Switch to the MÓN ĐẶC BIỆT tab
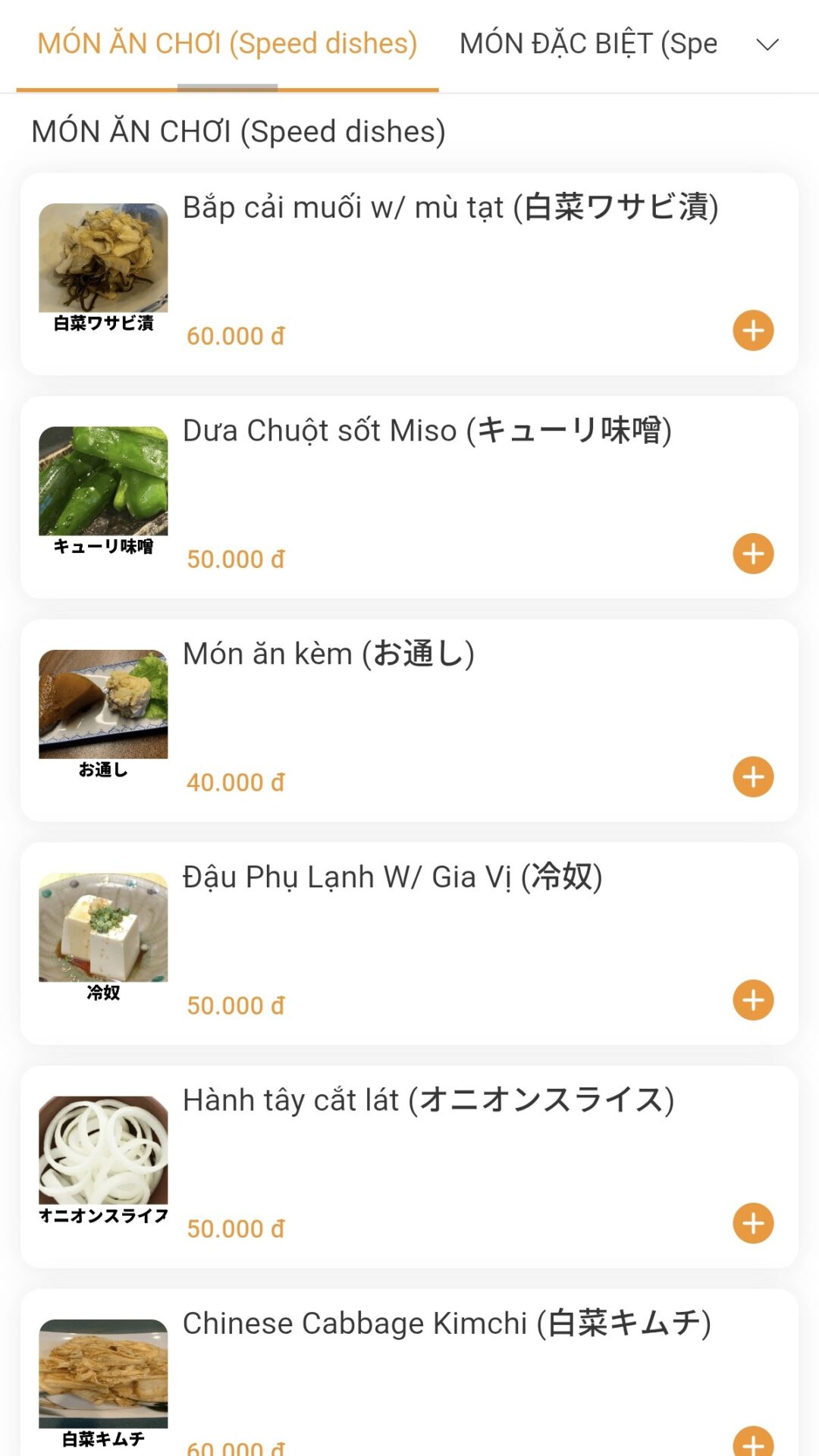 click(x=588, y=44)
